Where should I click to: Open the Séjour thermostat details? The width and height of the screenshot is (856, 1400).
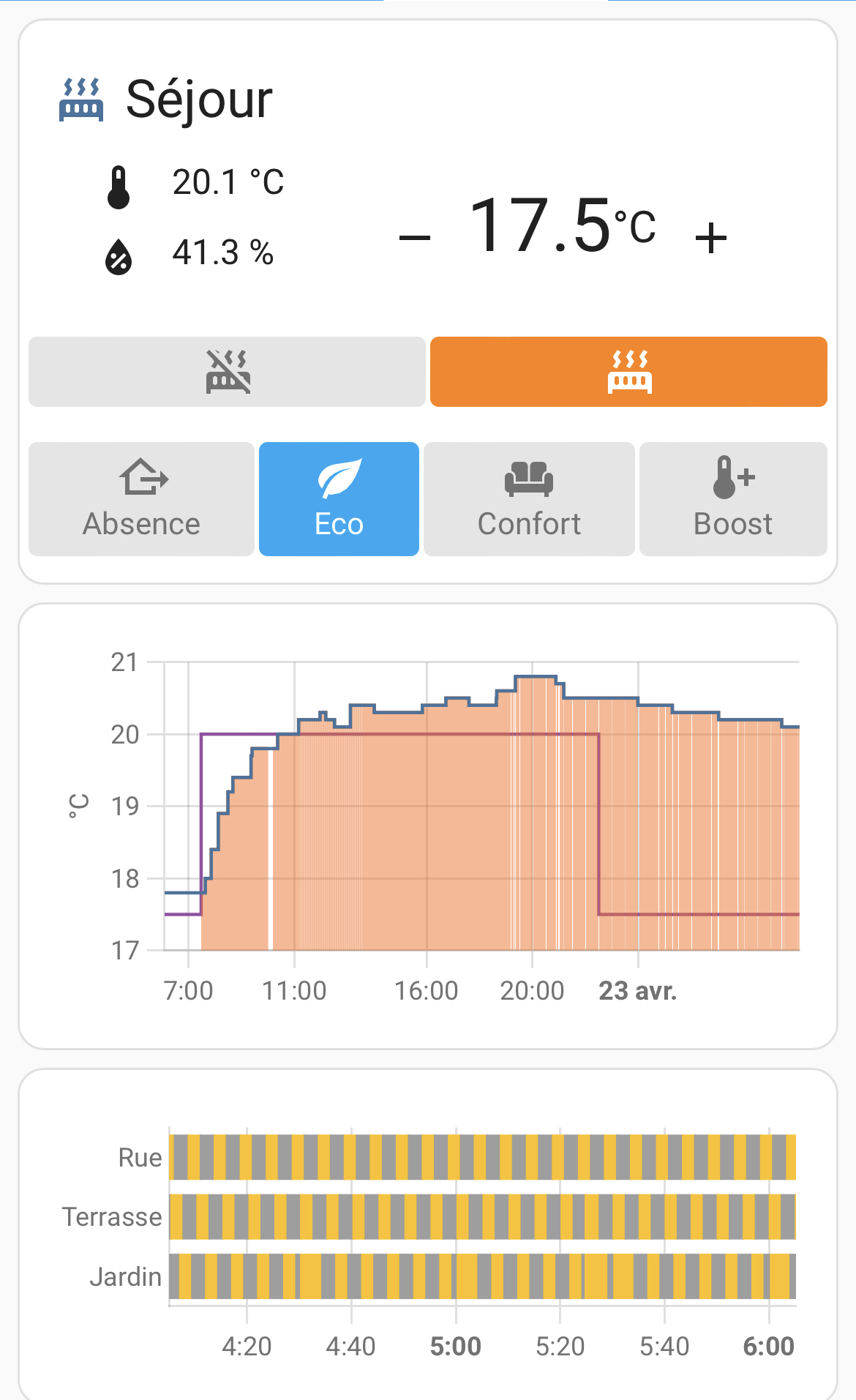[199, 100]
